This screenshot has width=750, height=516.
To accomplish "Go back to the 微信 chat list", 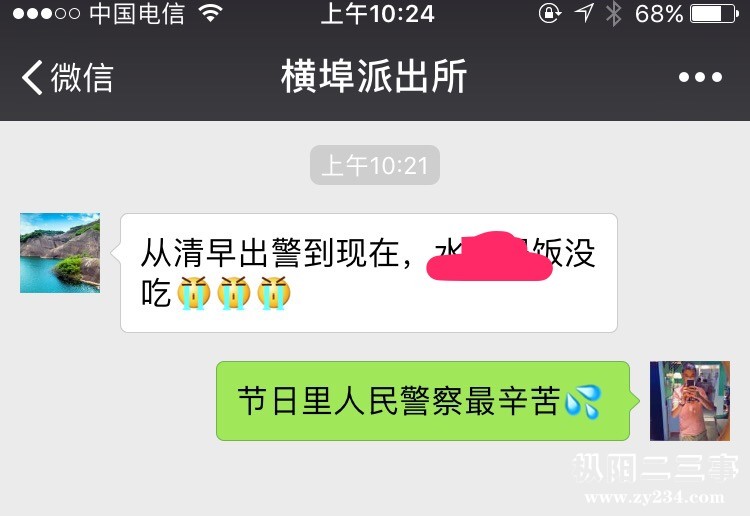I will 67,78.
